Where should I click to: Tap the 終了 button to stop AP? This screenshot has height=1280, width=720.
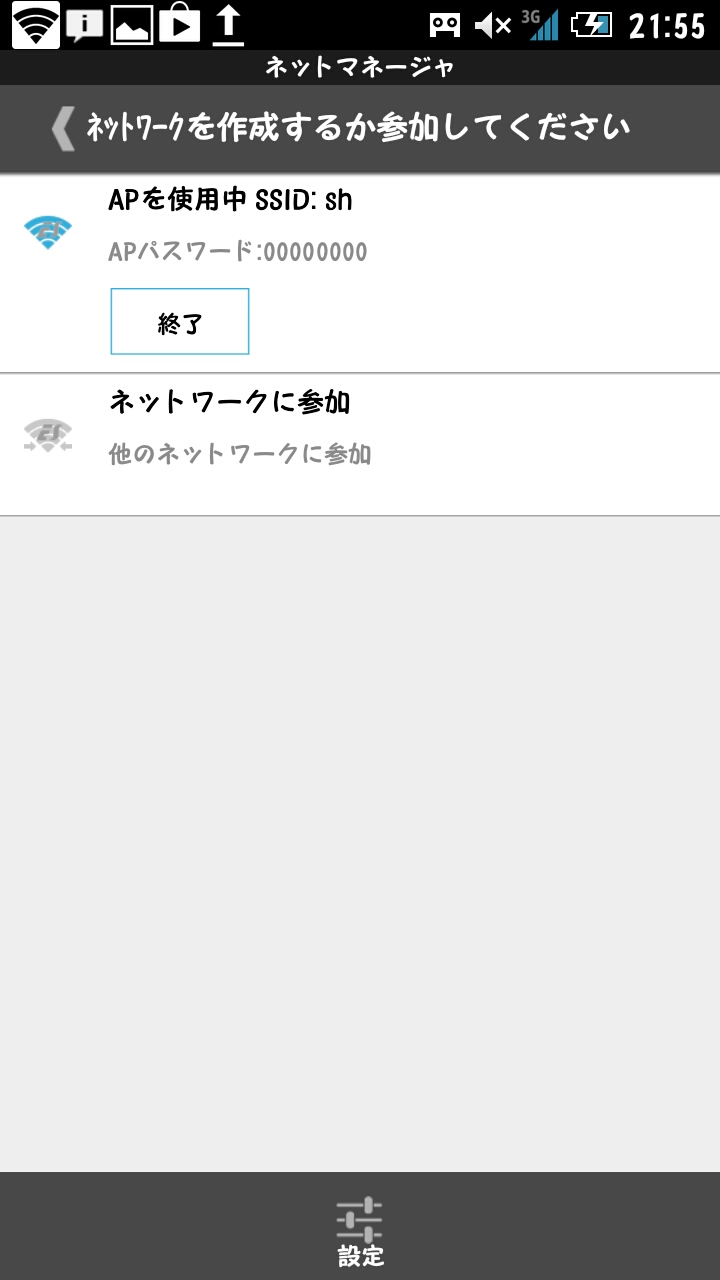[x=180, y=322]
